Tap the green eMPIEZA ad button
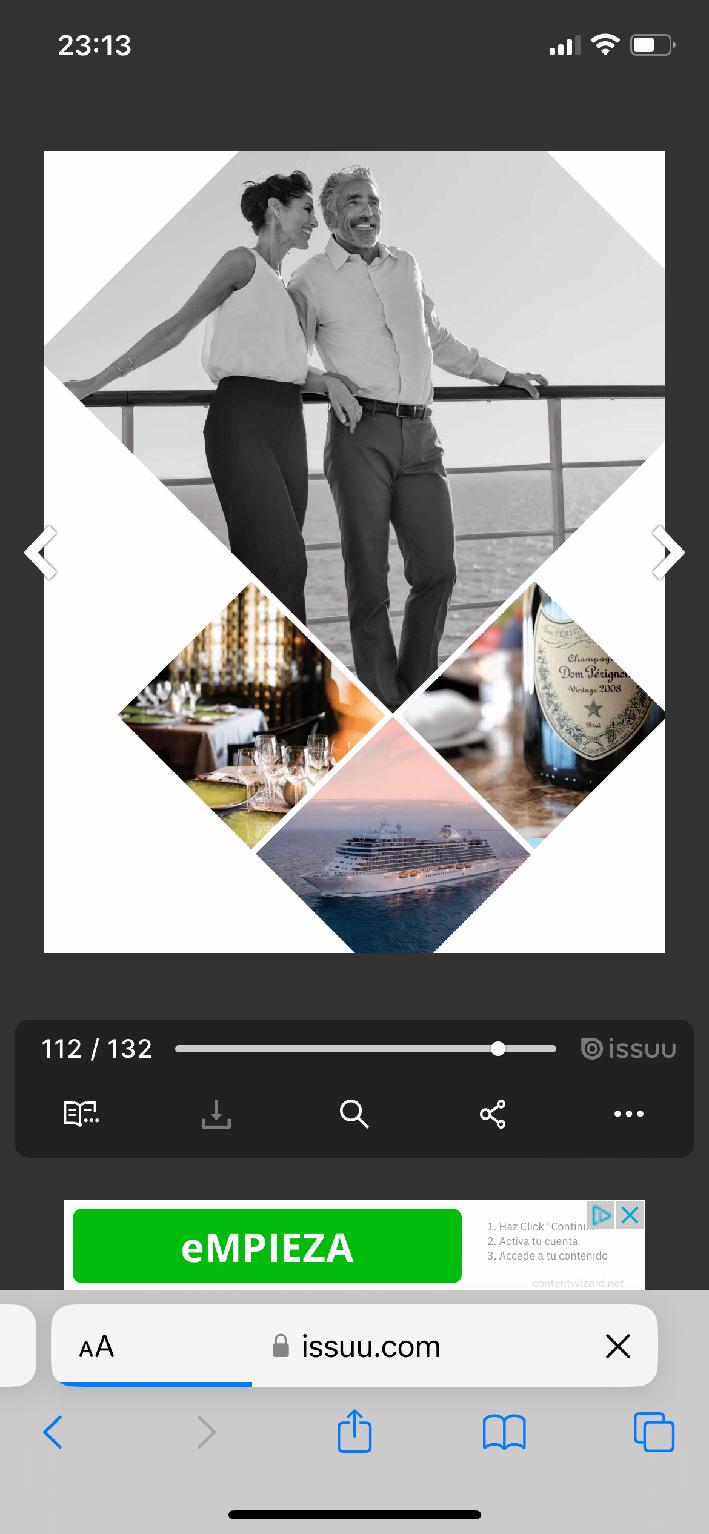Image resolution: width=709 pixels, height=1534 pixels. 267,1246
